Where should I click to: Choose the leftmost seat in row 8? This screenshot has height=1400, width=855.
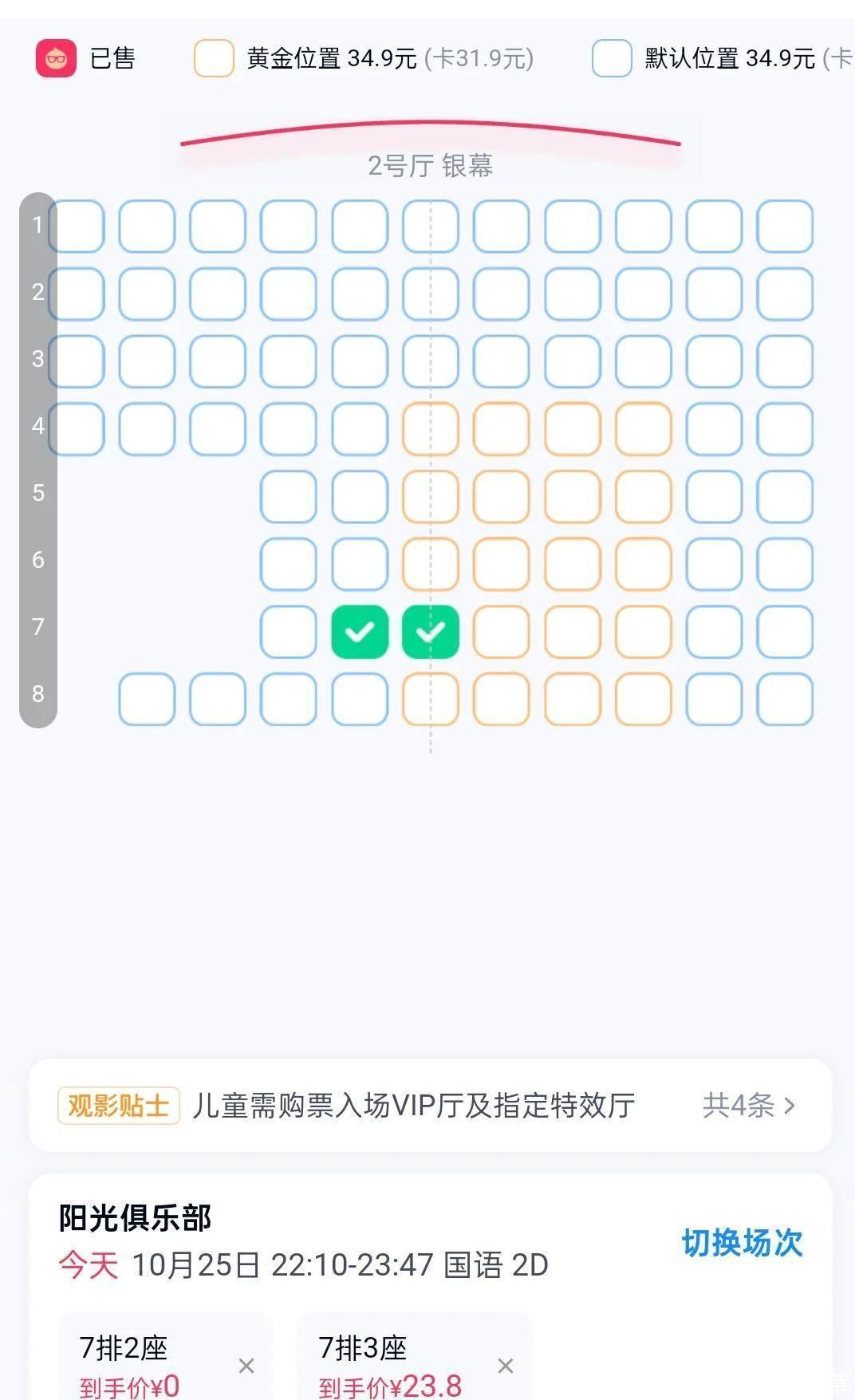[147, 700]
